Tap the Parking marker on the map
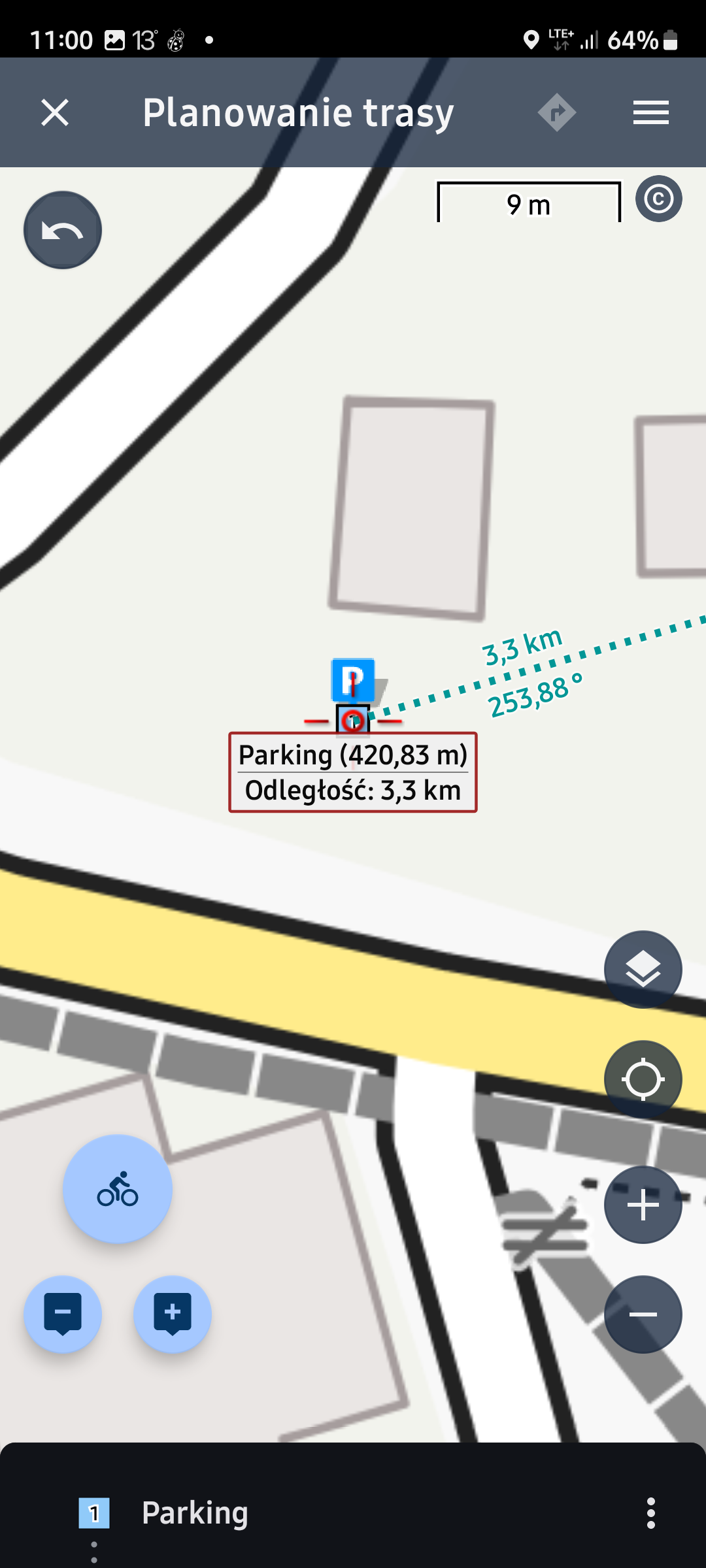Viewport: 706px width, 1568px height. (x=353, y=681)
